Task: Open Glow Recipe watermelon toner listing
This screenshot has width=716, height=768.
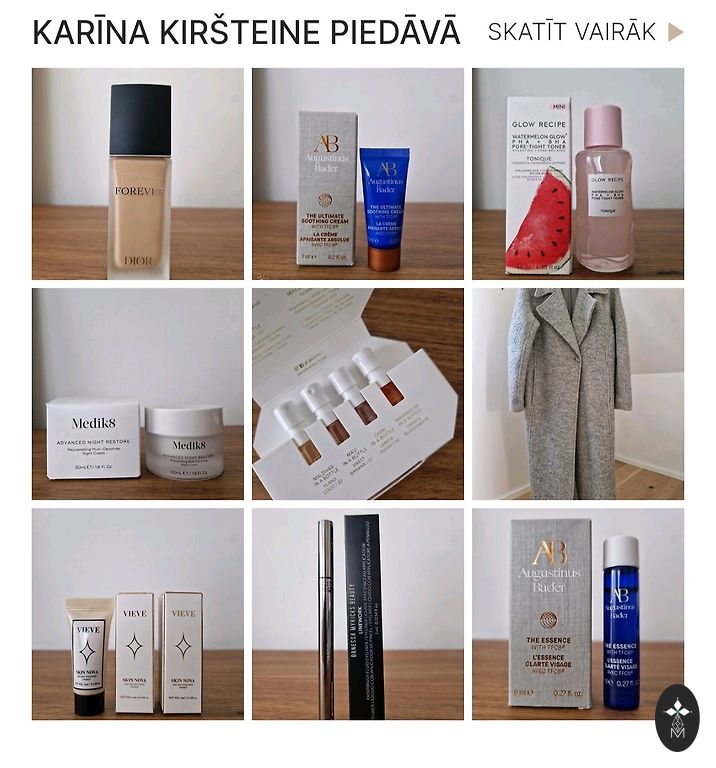Action: 577,173
